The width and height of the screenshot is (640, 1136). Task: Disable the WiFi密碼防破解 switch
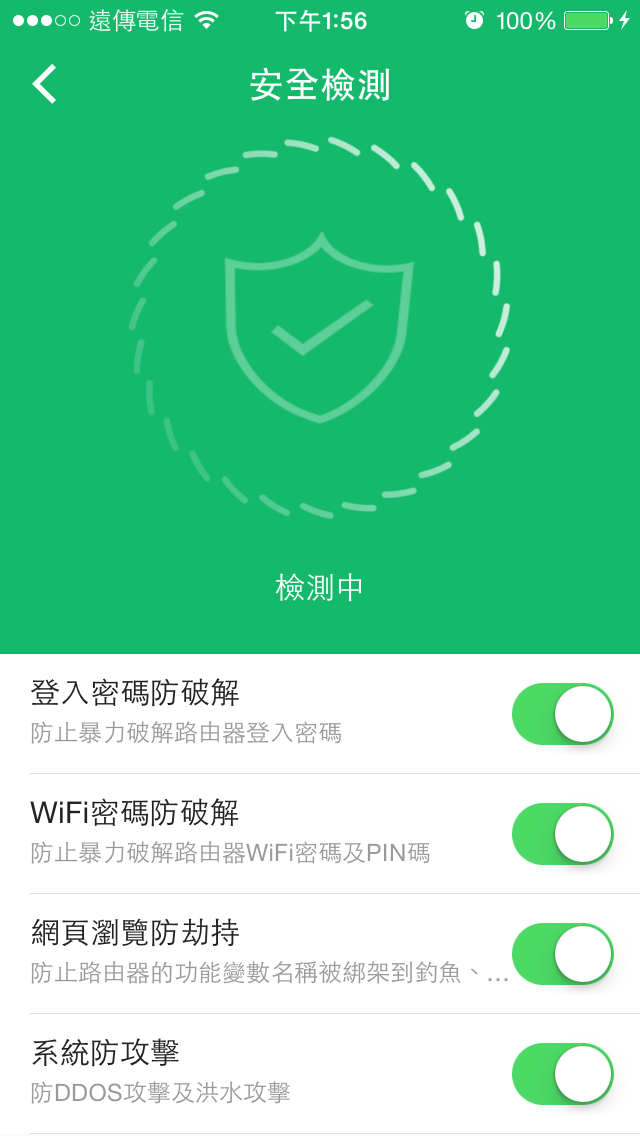562,834
